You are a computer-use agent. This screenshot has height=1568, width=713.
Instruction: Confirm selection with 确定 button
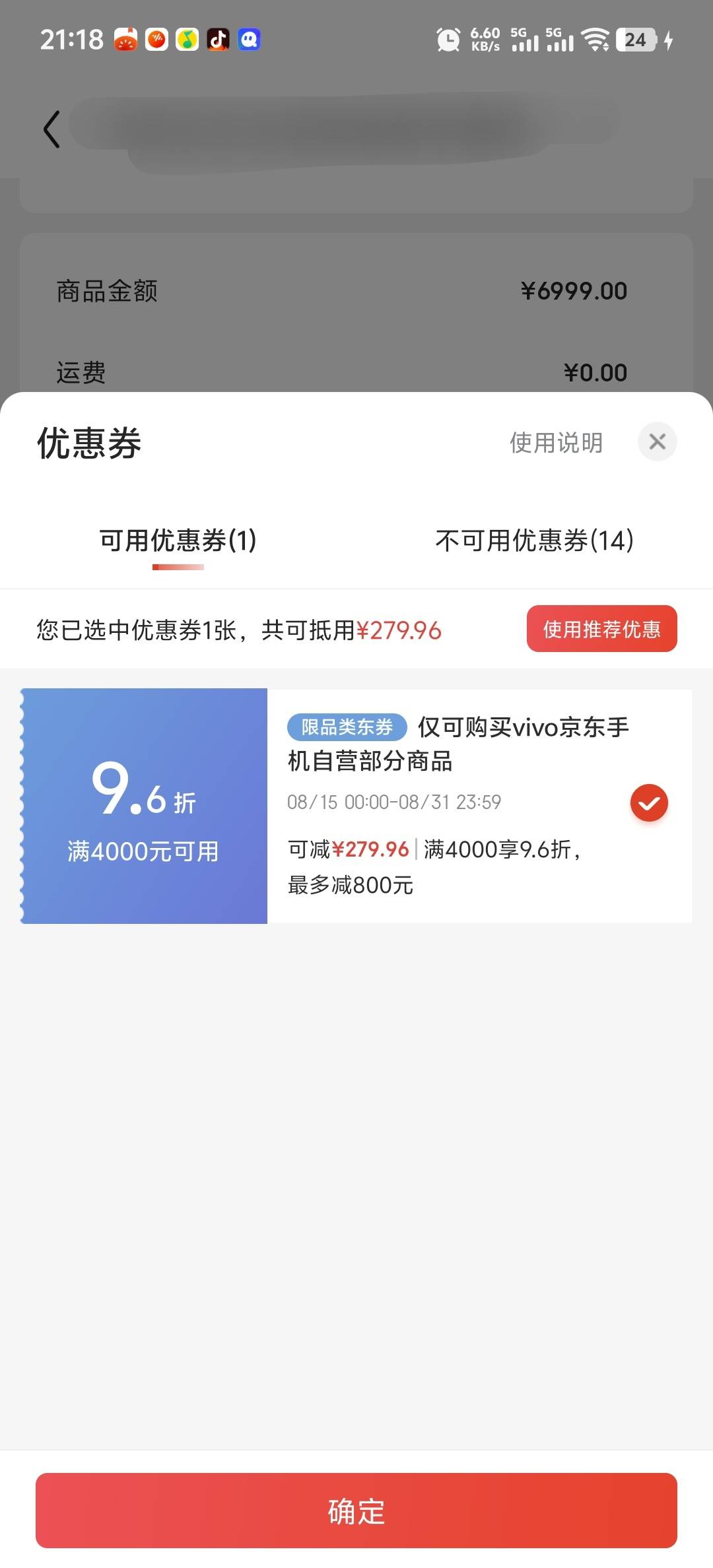point(356,1511)
